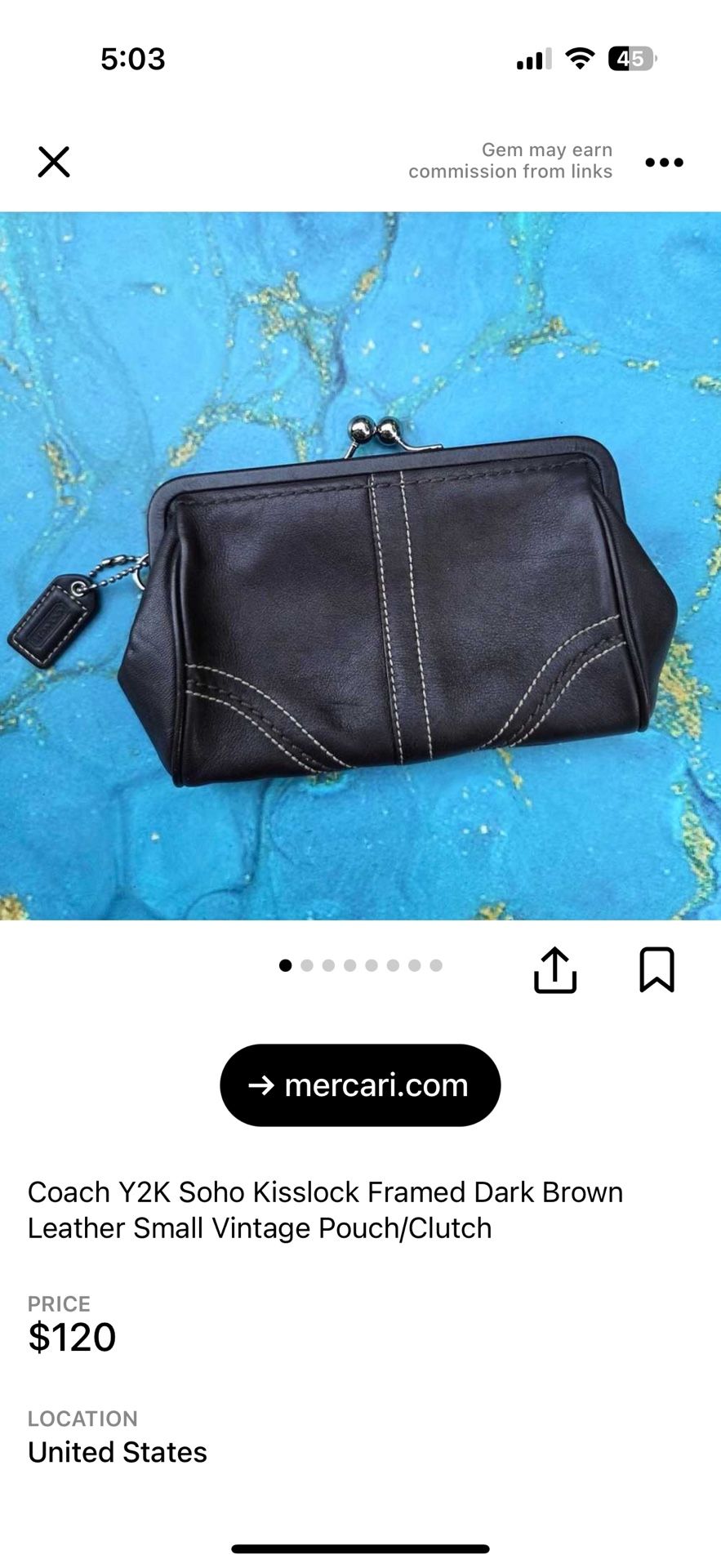Tap the cellular signal icon
The width and height of the screenshot is (721, 1568).
[532, 60]
